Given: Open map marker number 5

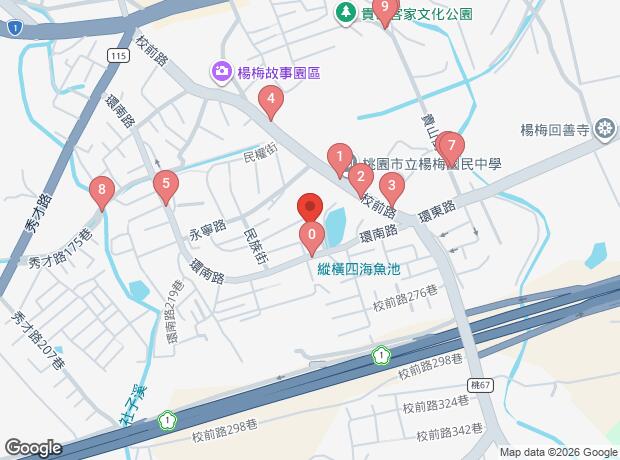Looking at the screenshot, I should 166,184.
